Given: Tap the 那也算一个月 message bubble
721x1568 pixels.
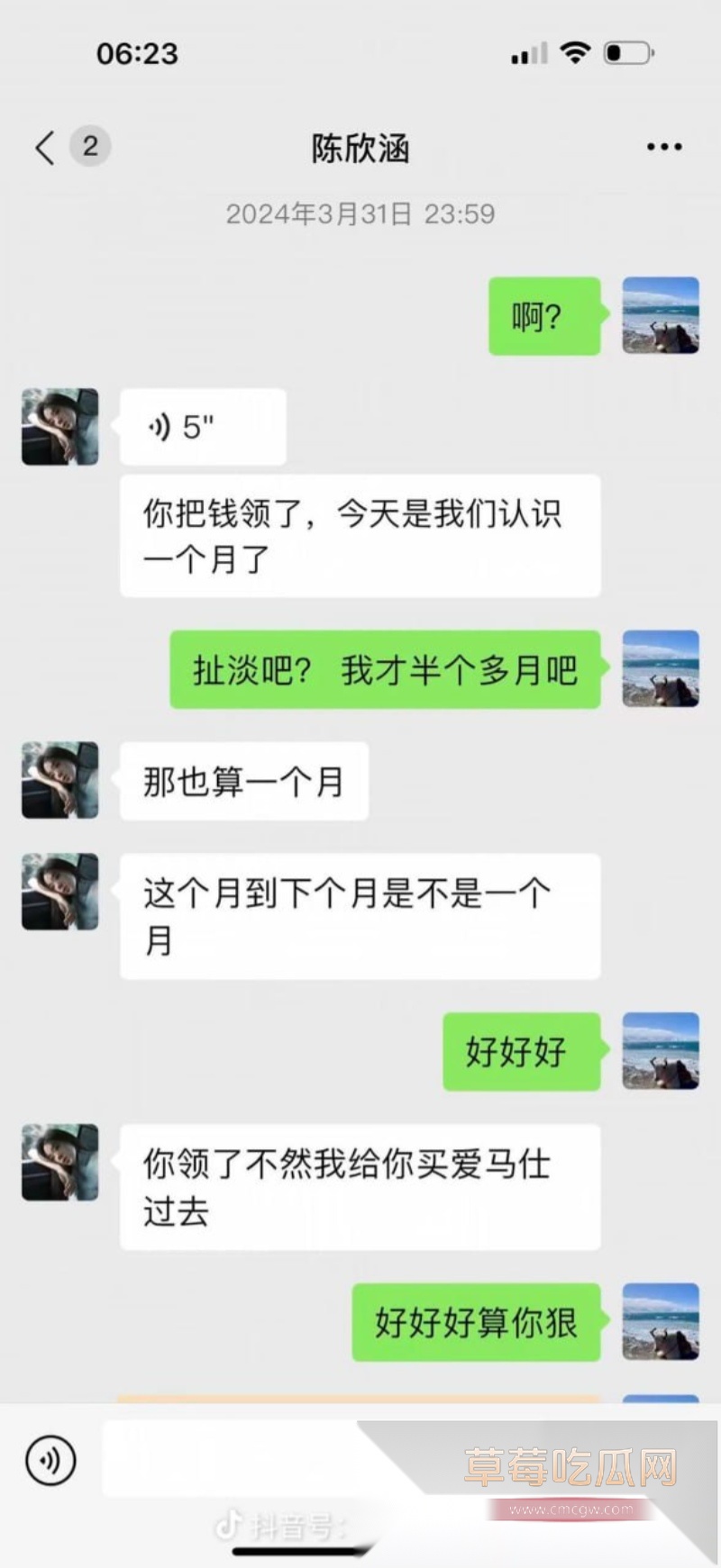Looking at the screenshot, I should pyautogui.click(x=243, y=781).
